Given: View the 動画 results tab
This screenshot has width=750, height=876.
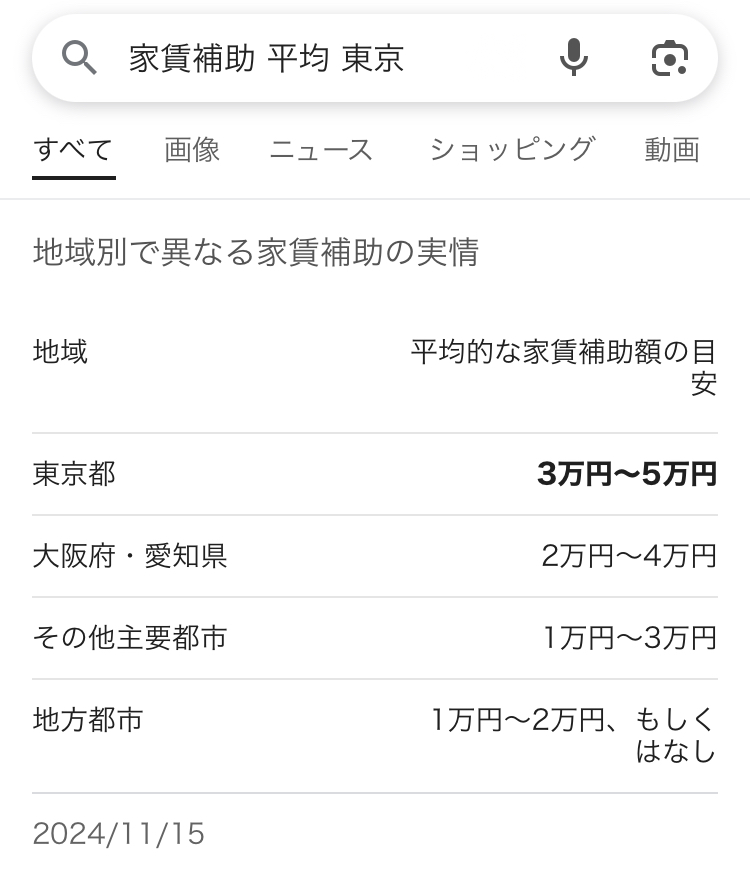Looking at the screenshot, I should [x=672, y=150].
